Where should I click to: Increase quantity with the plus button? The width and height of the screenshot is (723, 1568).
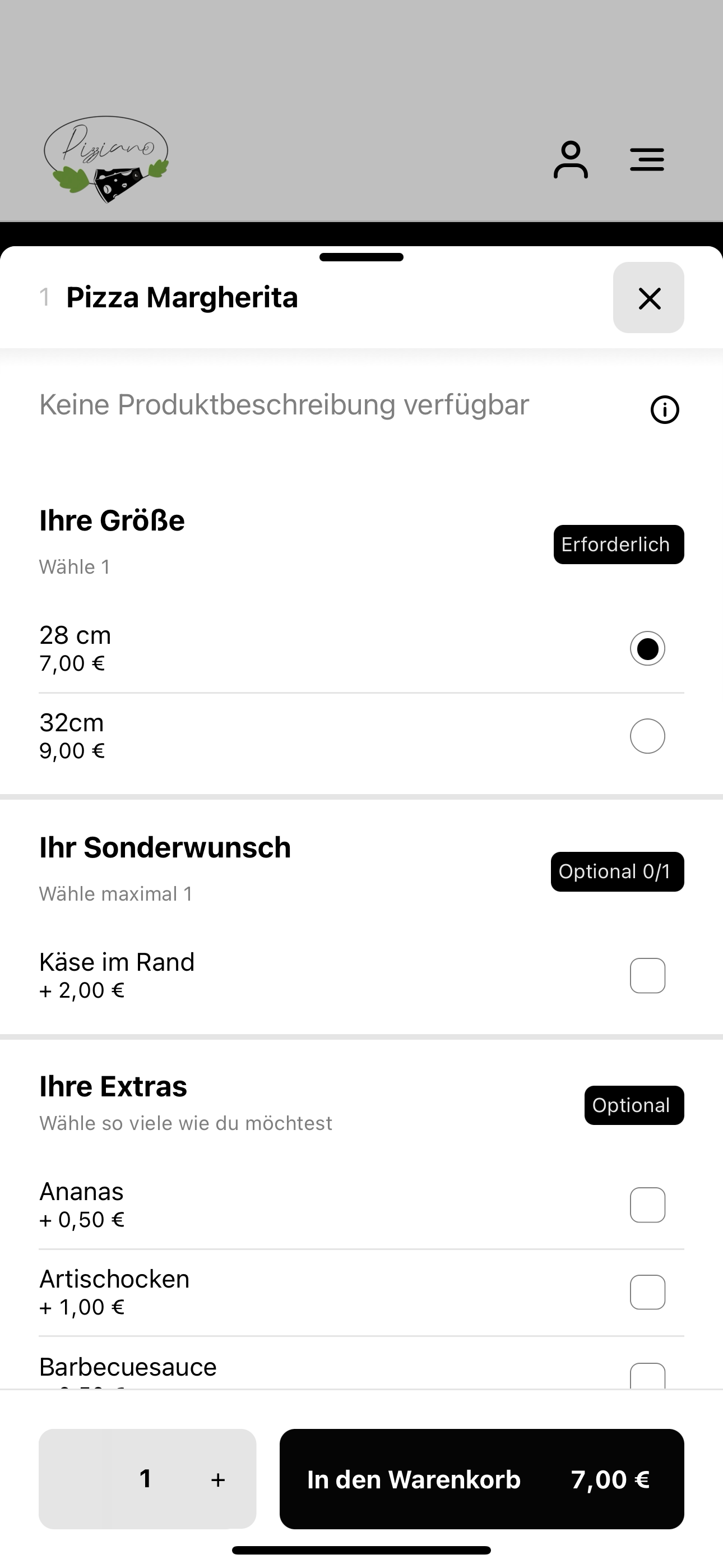(218, 1479)
